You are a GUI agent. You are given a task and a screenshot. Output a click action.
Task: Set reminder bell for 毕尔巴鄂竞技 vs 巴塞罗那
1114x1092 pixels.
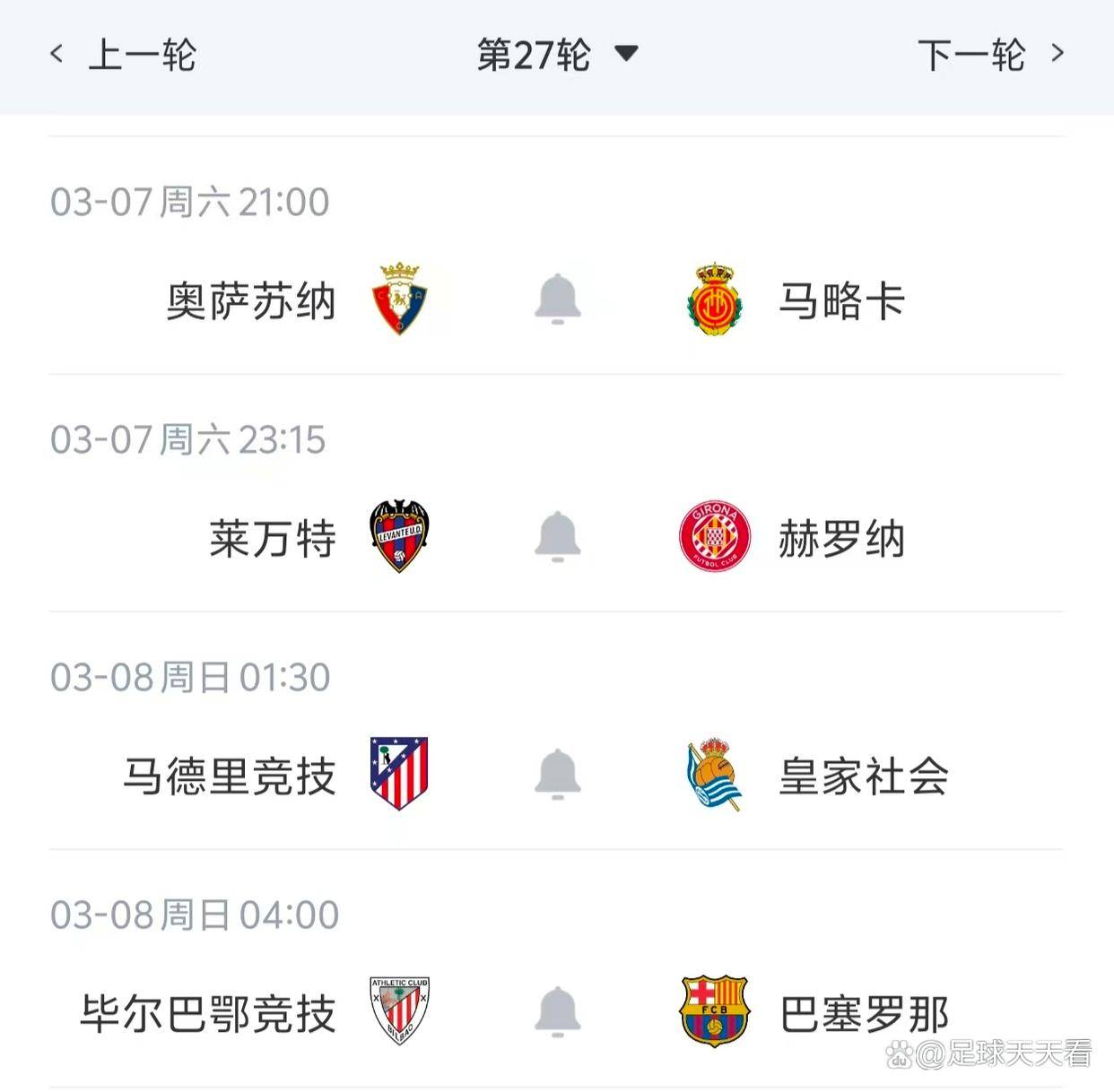coord(557,1012)
